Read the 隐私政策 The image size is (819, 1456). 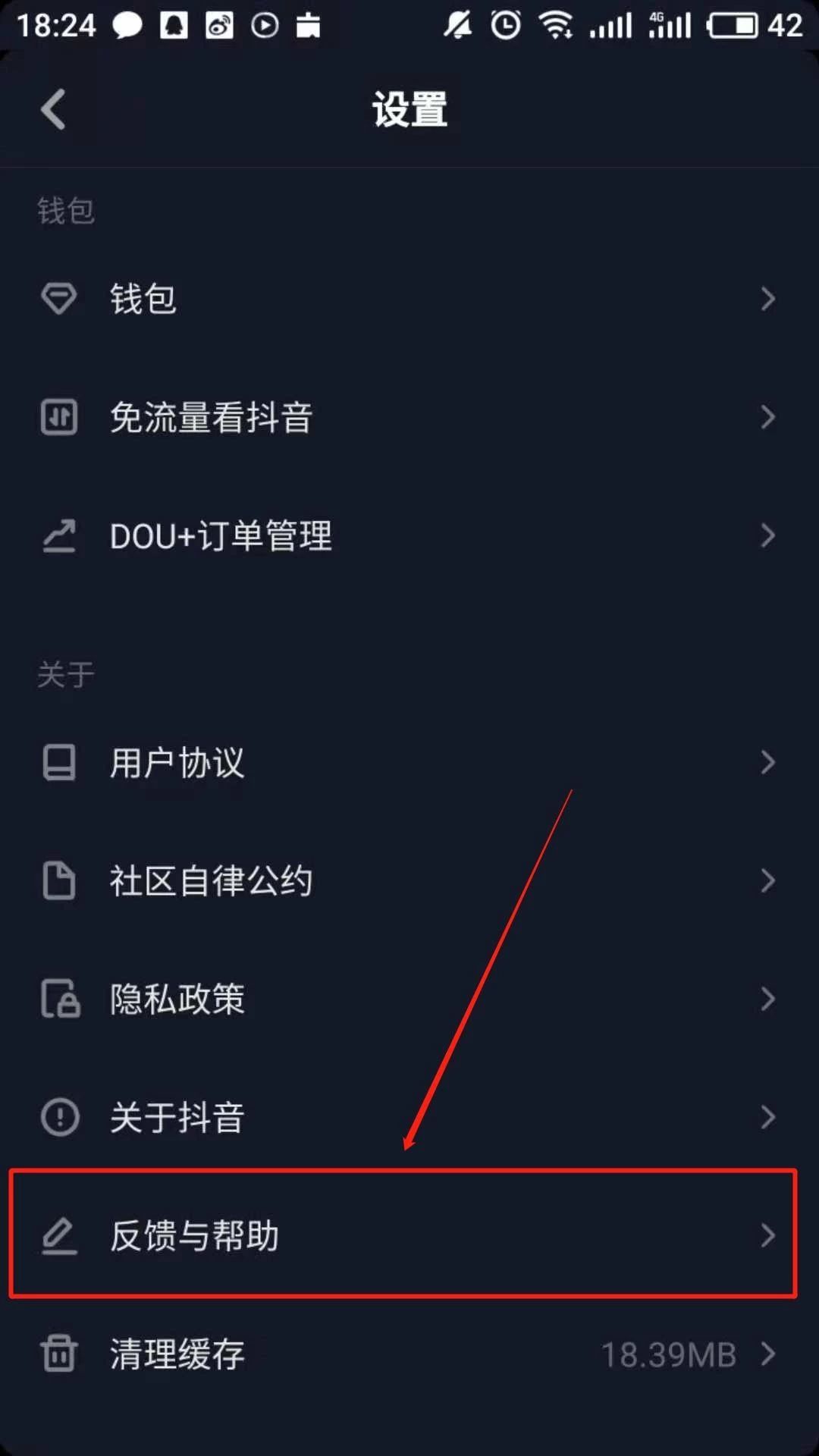pyautogui.click(x=409, y=999)
